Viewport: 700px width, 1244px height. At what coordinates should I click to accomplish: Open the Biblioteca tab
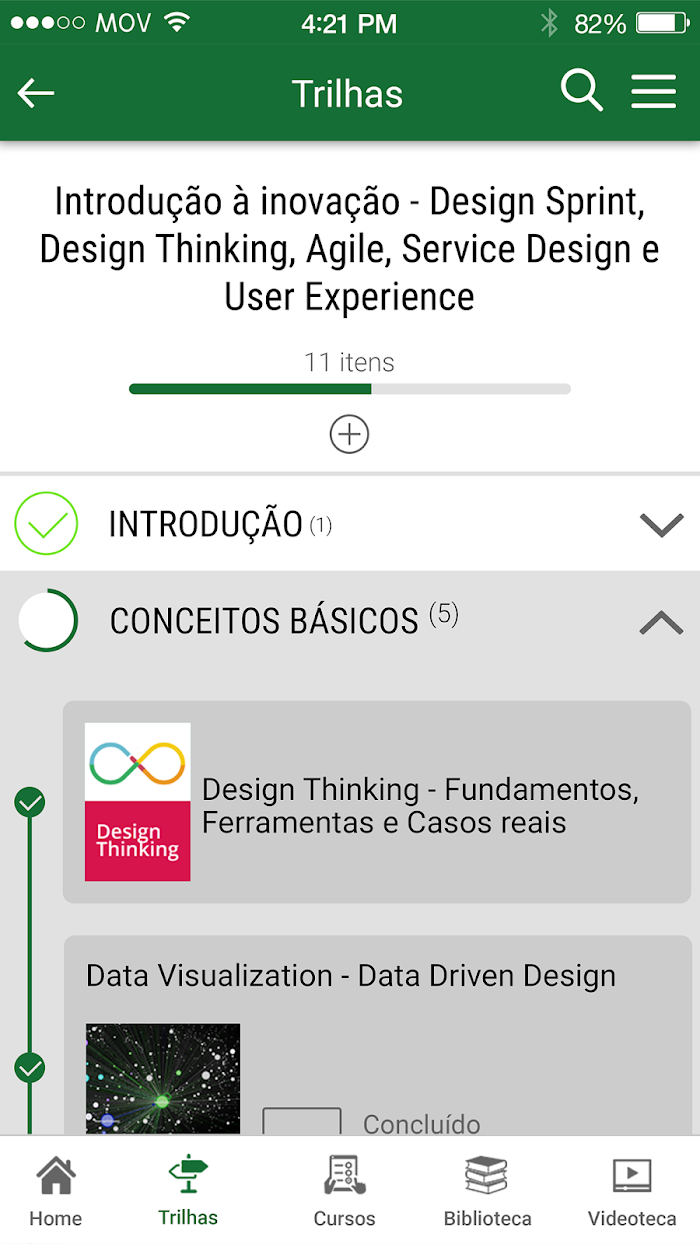pyautogui.click(x=487, y=1191)
